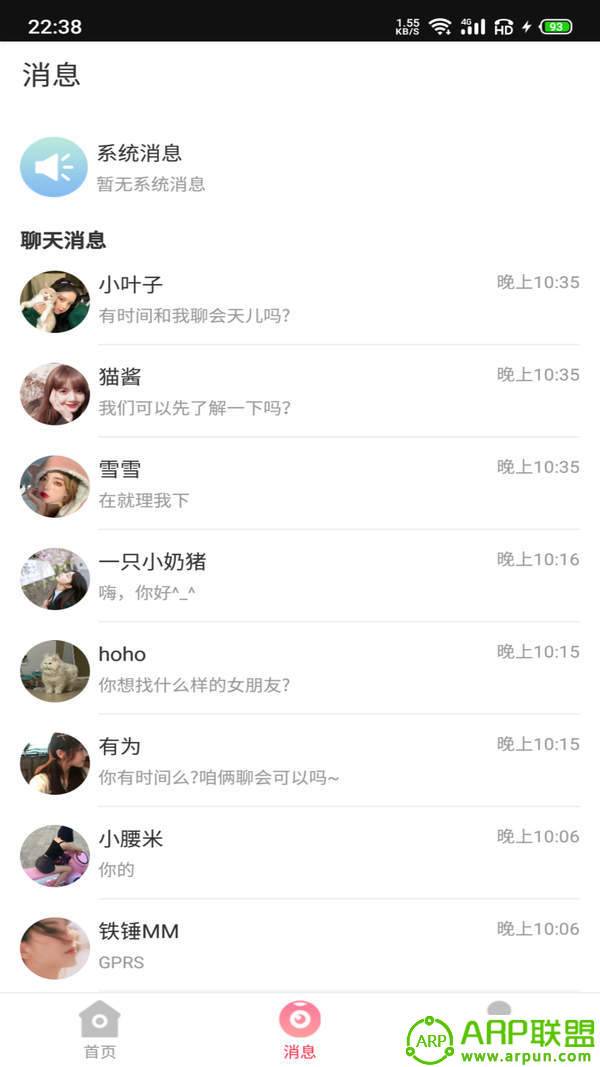Select the 消息 messages tab

pyautogui.click(x=299, y=1030)
